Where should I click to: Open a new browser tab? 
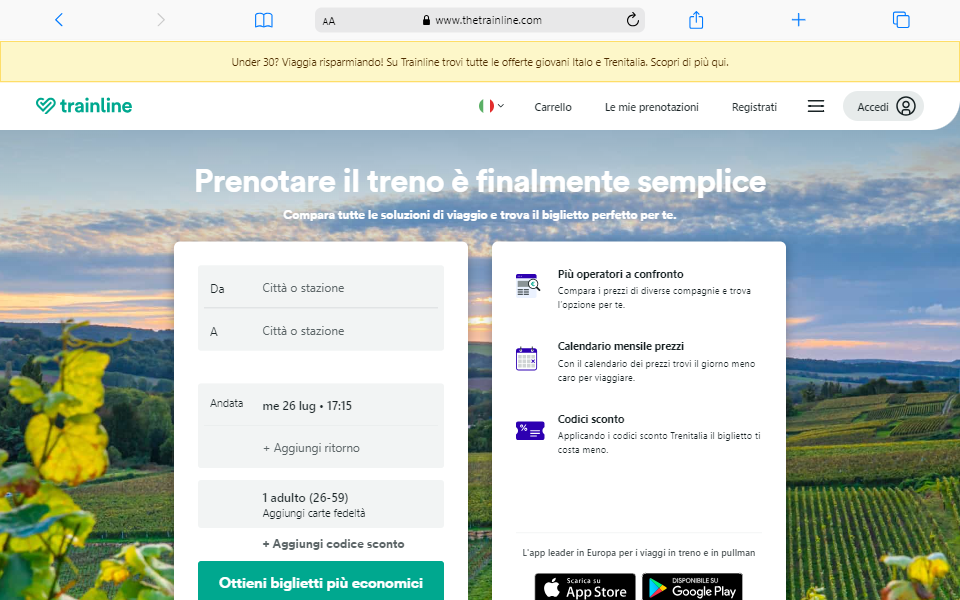[x=798, y=20]
